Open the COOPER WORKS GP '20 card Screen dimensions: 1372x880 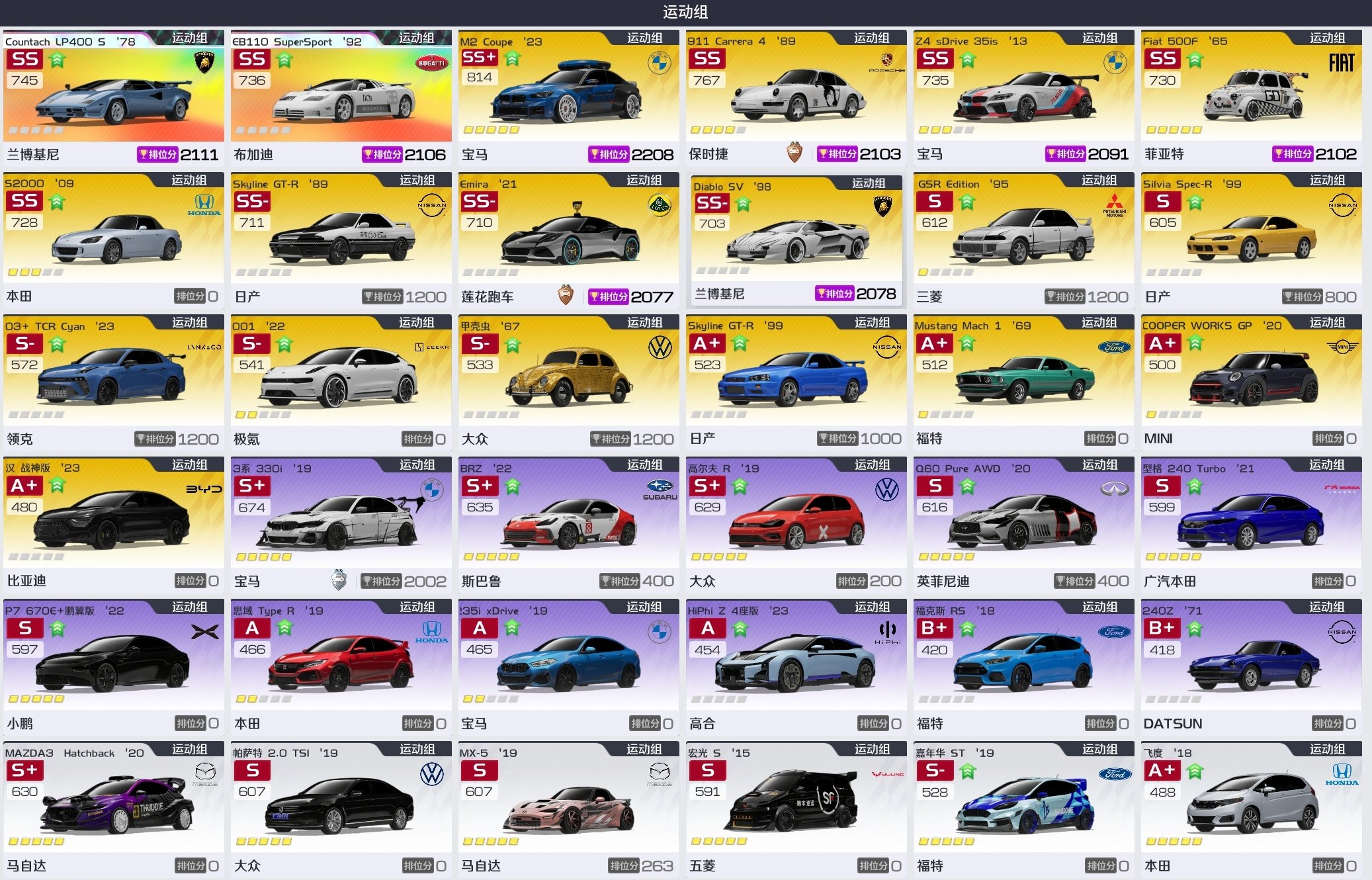tap(1252, 384)
